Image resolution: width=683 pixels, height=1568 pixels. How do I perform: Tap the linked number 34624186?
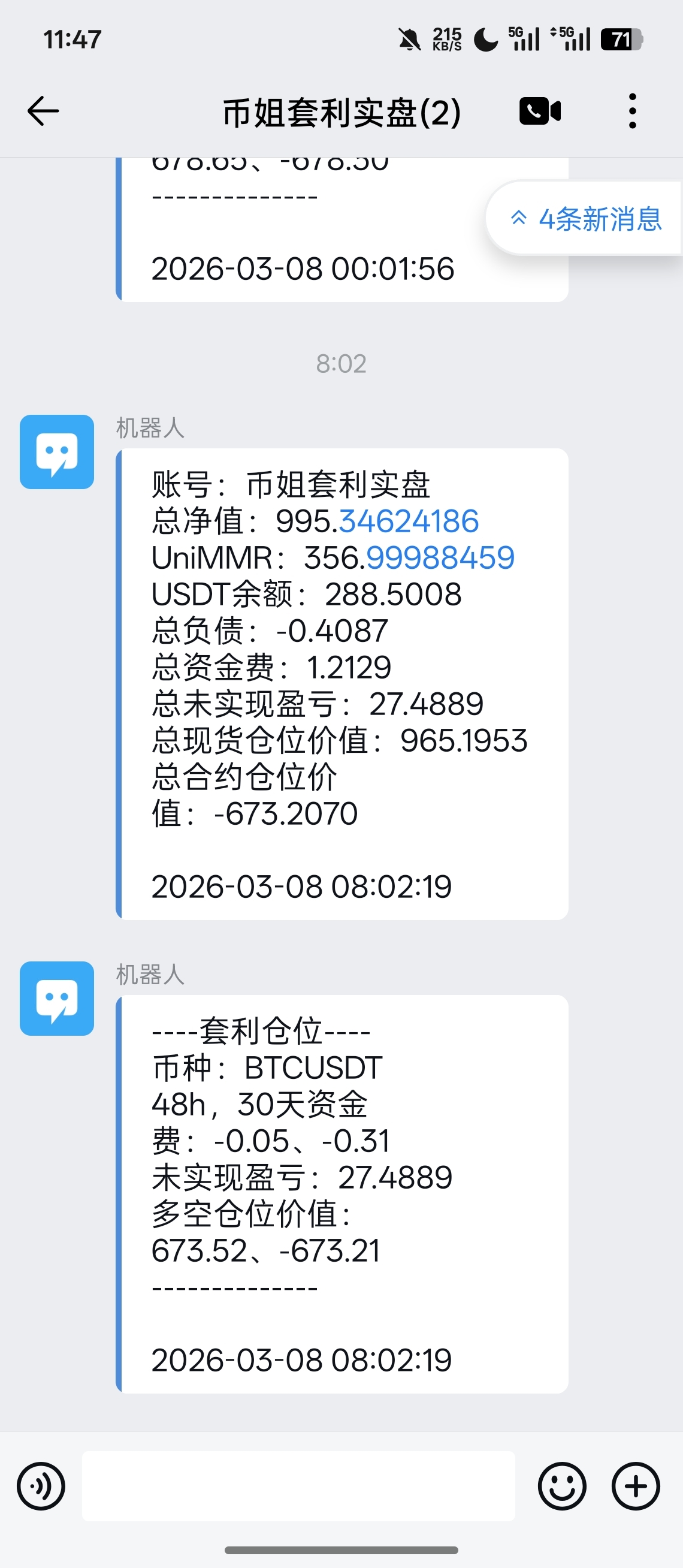click(x=409, y=521)
